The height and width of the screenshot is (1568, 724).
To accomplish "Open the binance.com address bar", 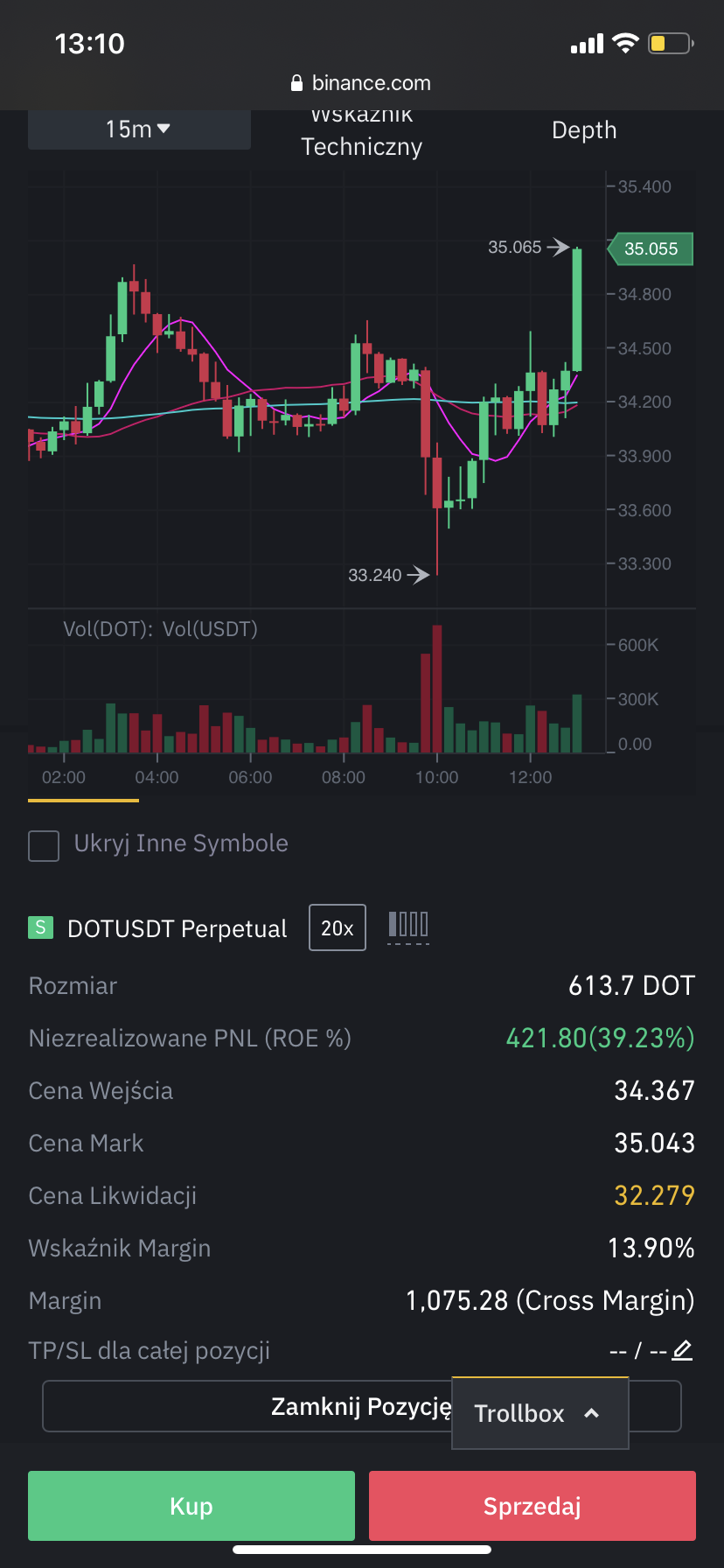I will (x=361, y=83).
